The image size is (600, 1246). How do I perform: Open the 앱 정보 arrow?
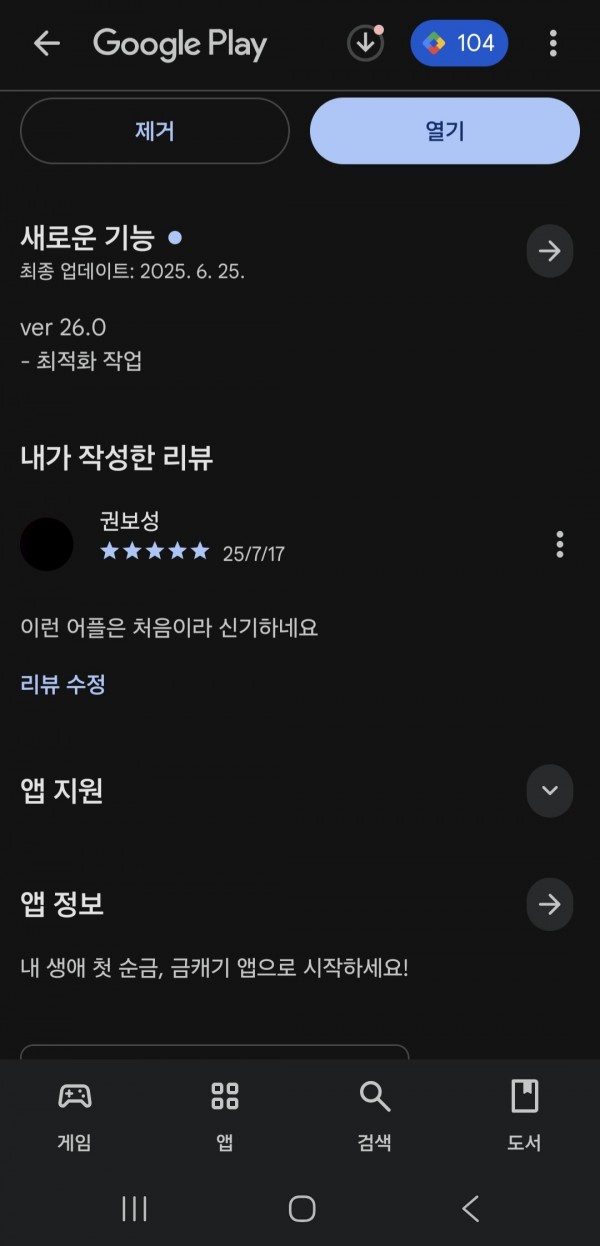[x=550, y=905]
